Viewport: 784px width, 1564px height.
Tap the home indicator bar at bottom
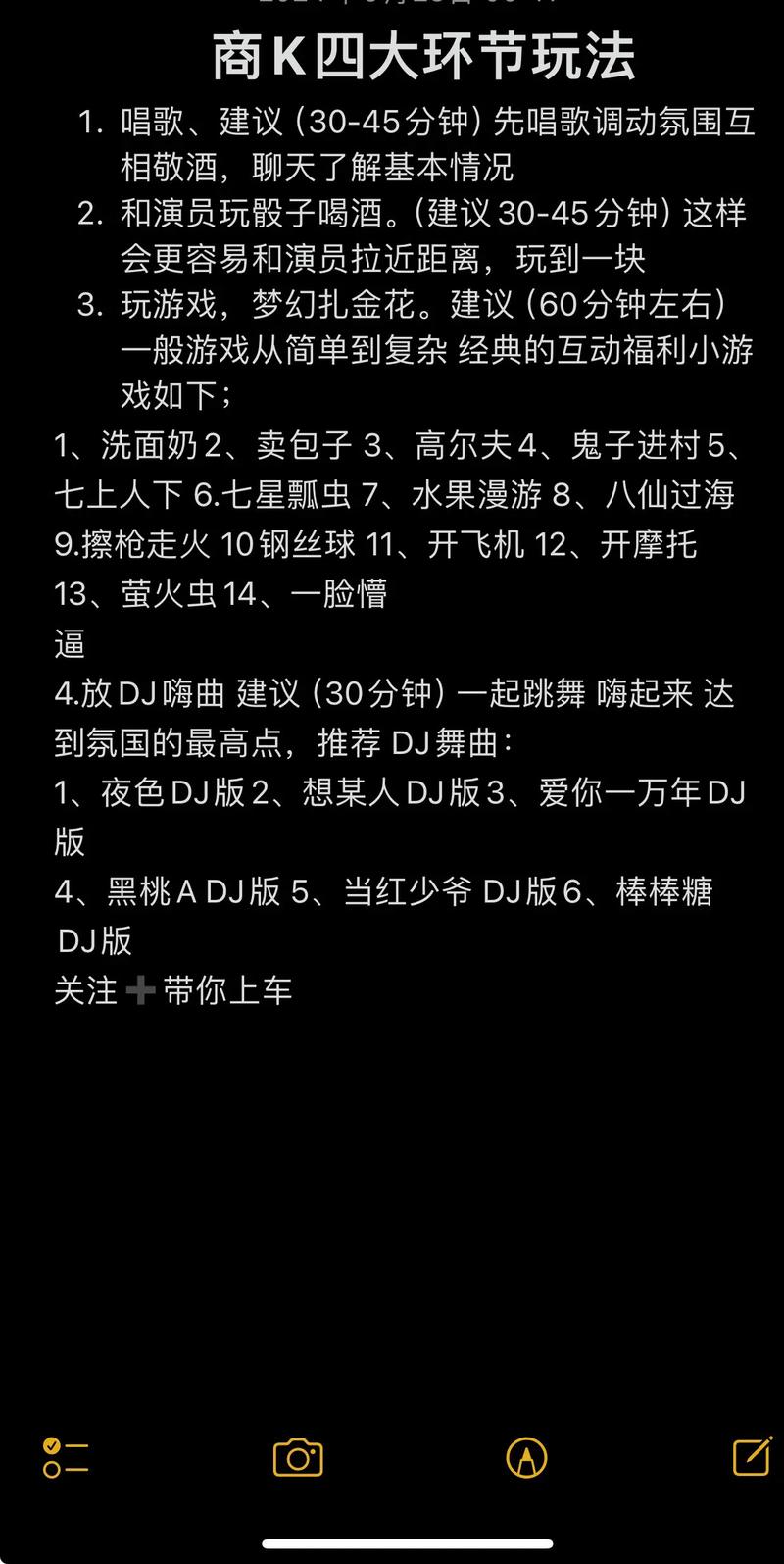(392, 1539)
